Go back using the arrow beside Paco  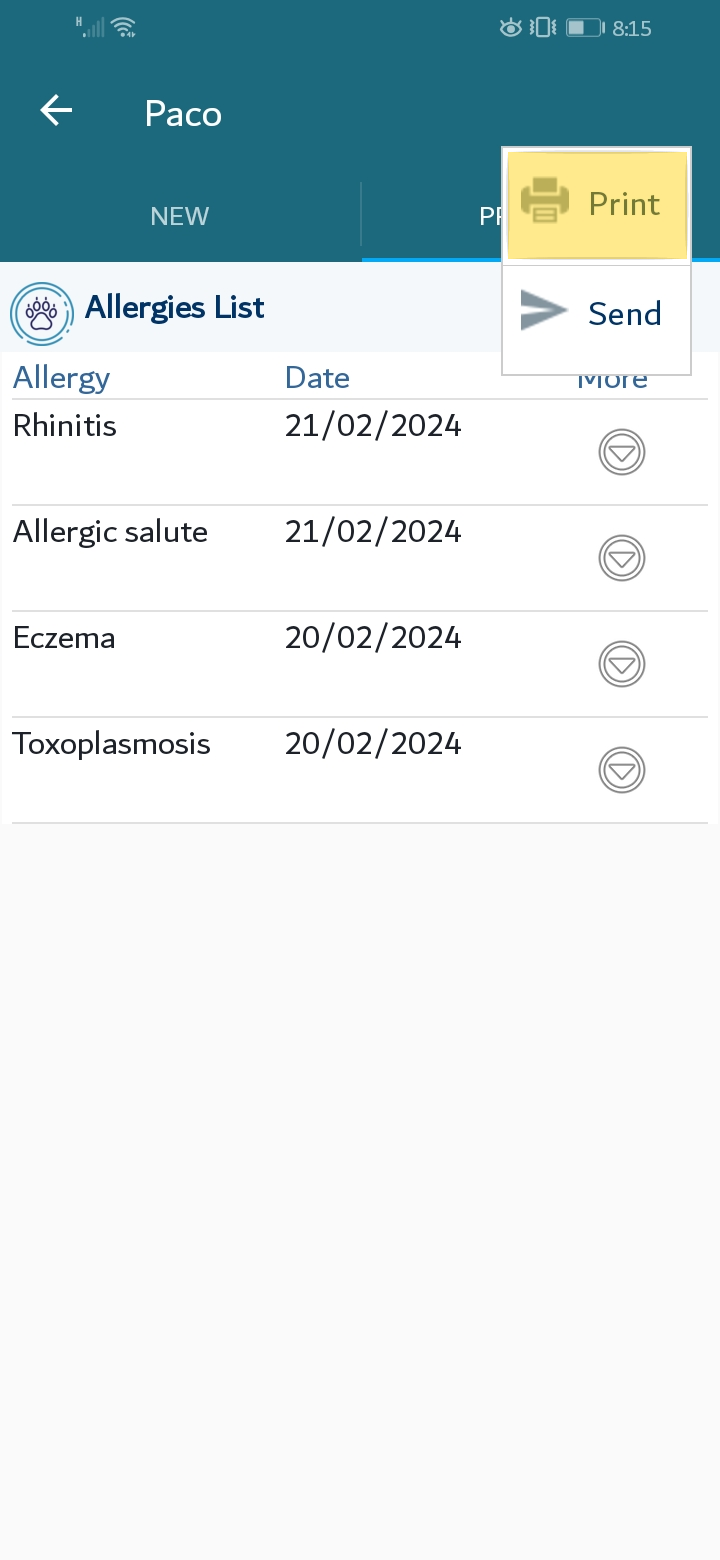pos(56,111)
